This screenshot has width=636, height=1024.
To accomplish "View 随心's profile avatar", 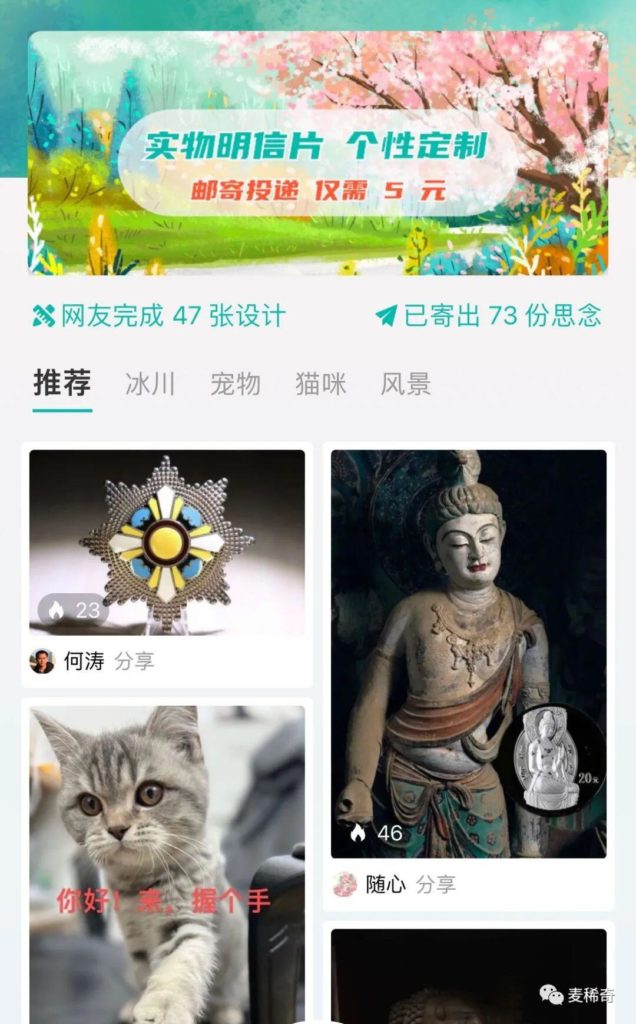I will click(345, 884).
